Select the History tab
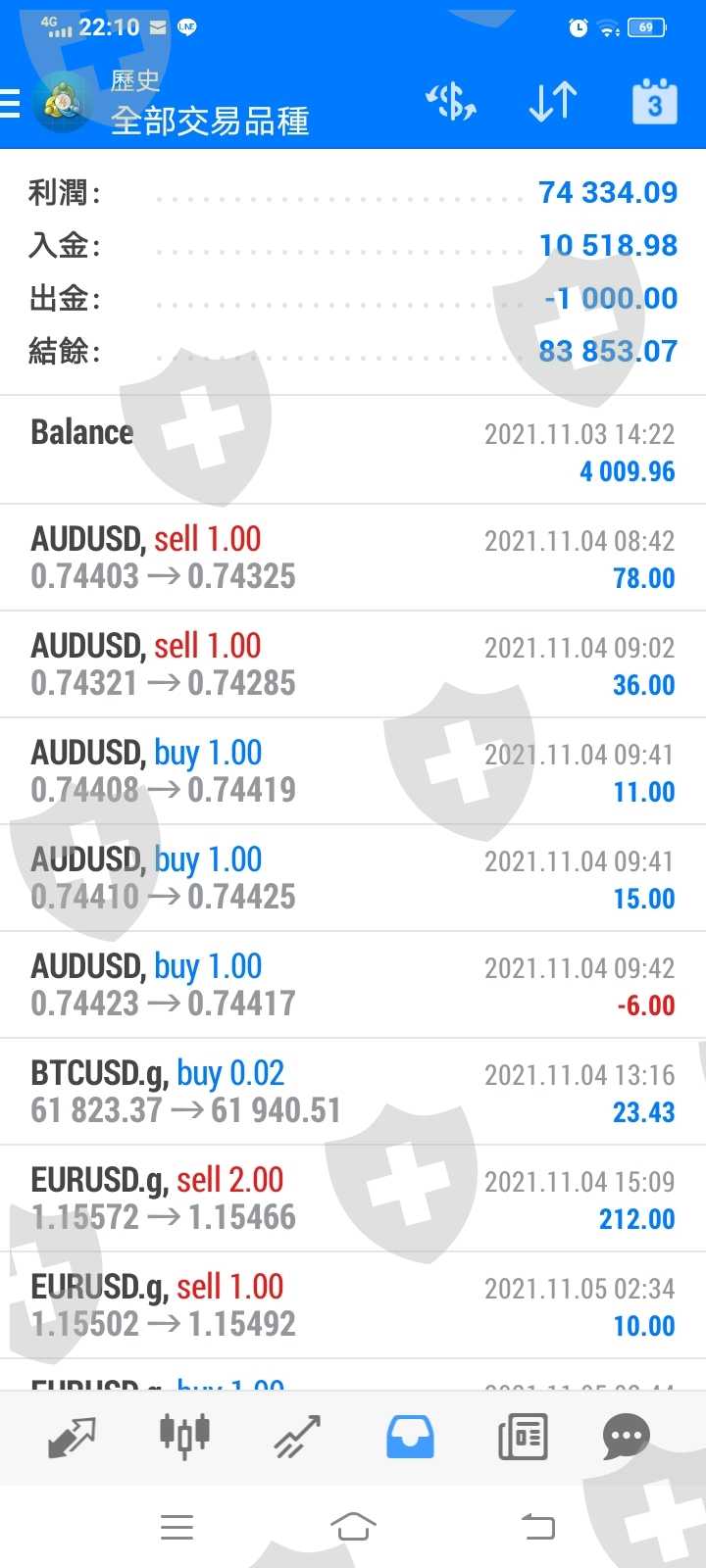 coord(410,1437)
